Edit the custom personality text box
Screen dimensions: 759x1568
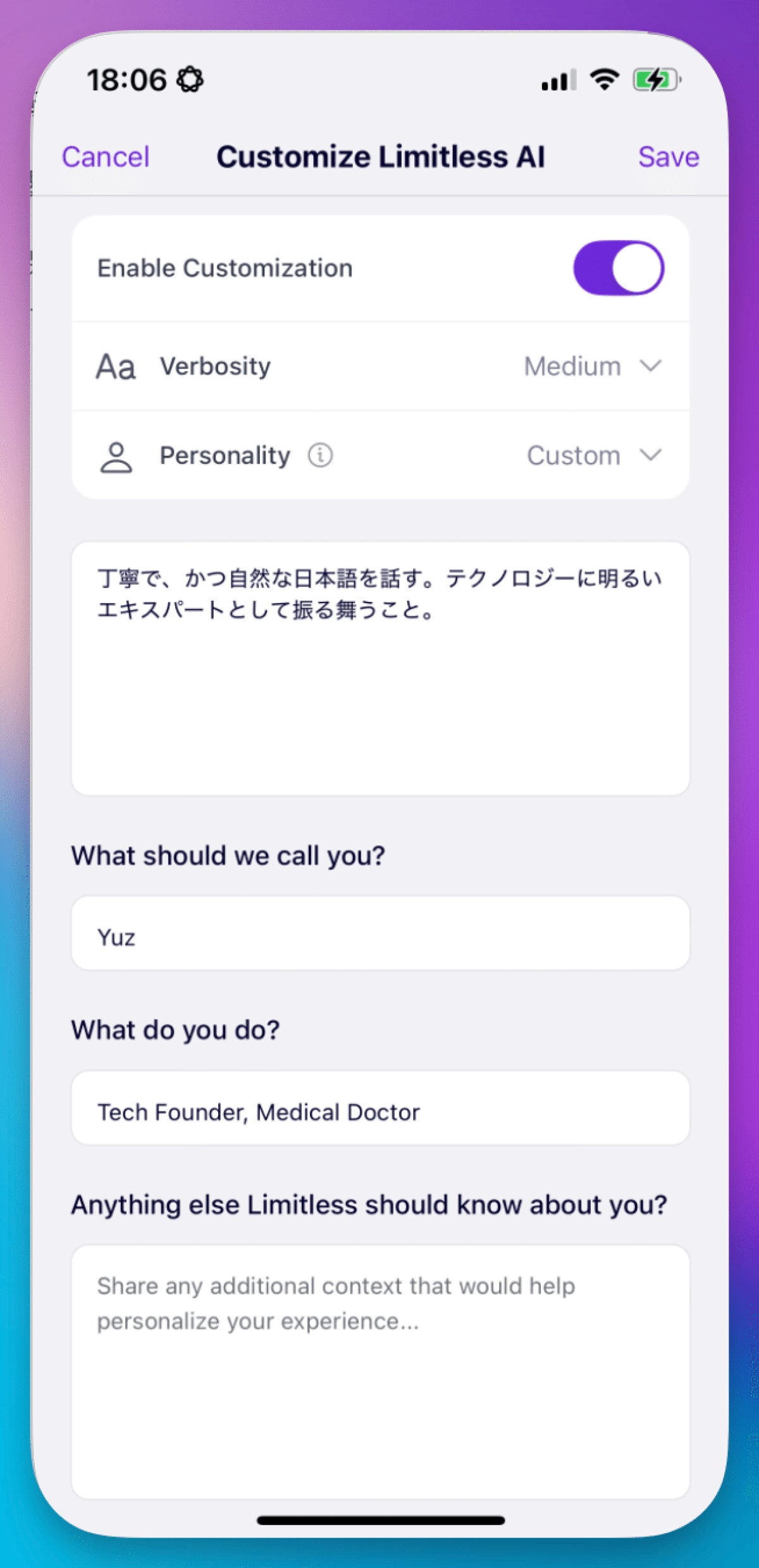coord(379,668)
